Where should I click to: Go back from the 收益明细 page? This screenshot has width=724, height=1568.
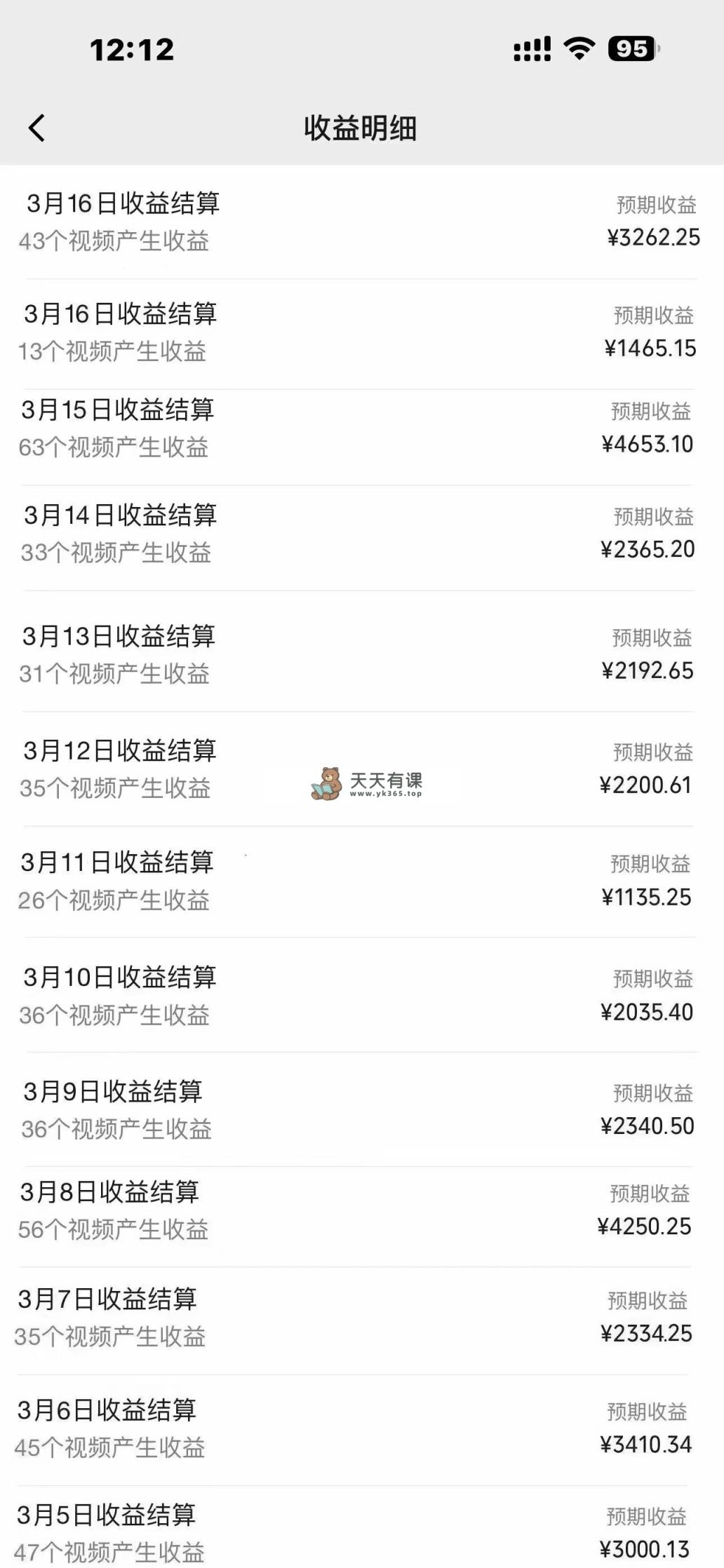click(37, 128)
